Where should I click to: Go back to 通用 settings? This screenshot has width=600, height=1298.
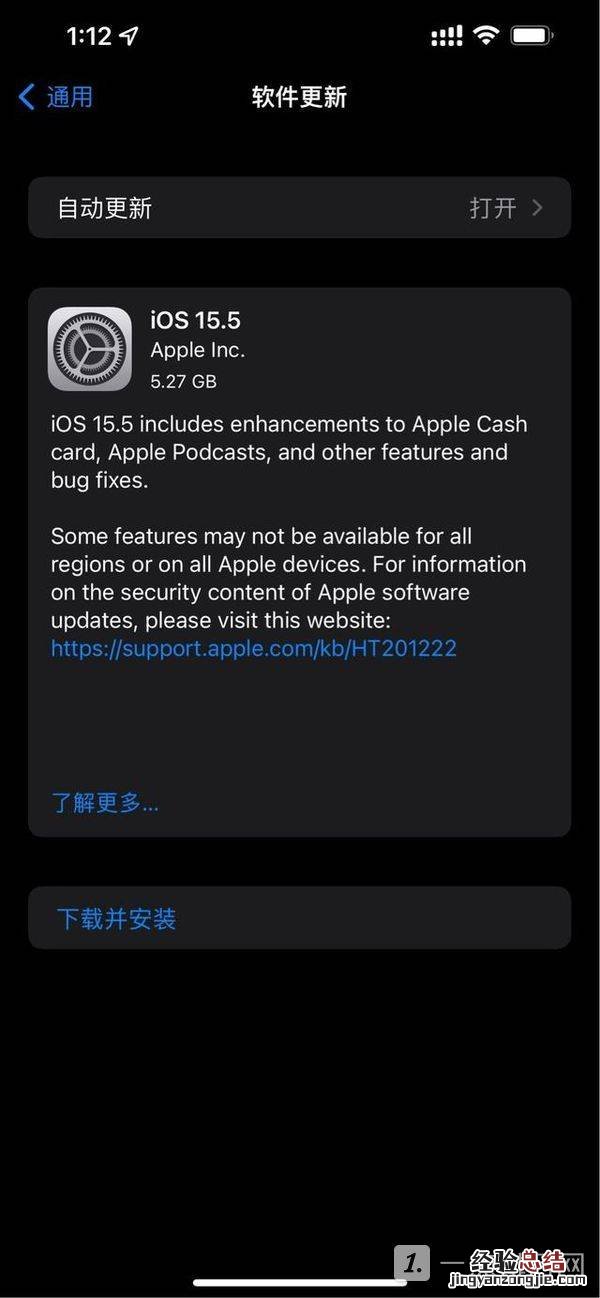(x=56, y=97)
